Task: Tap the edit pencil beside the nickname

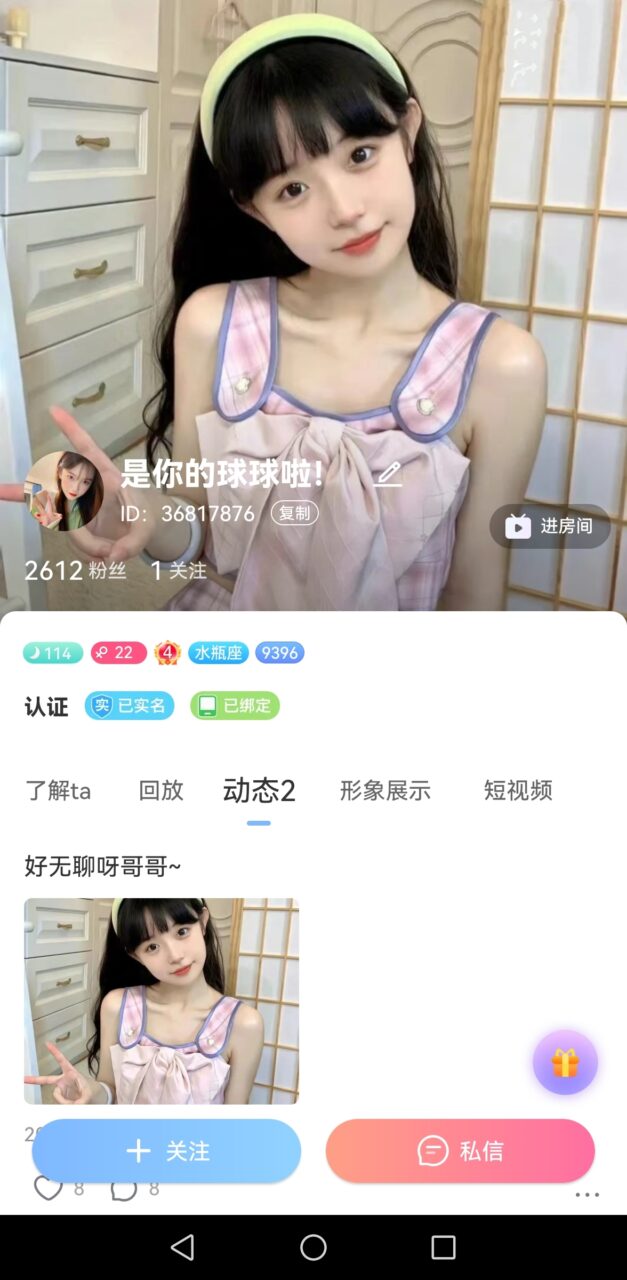Action: [x=388, y=474]
